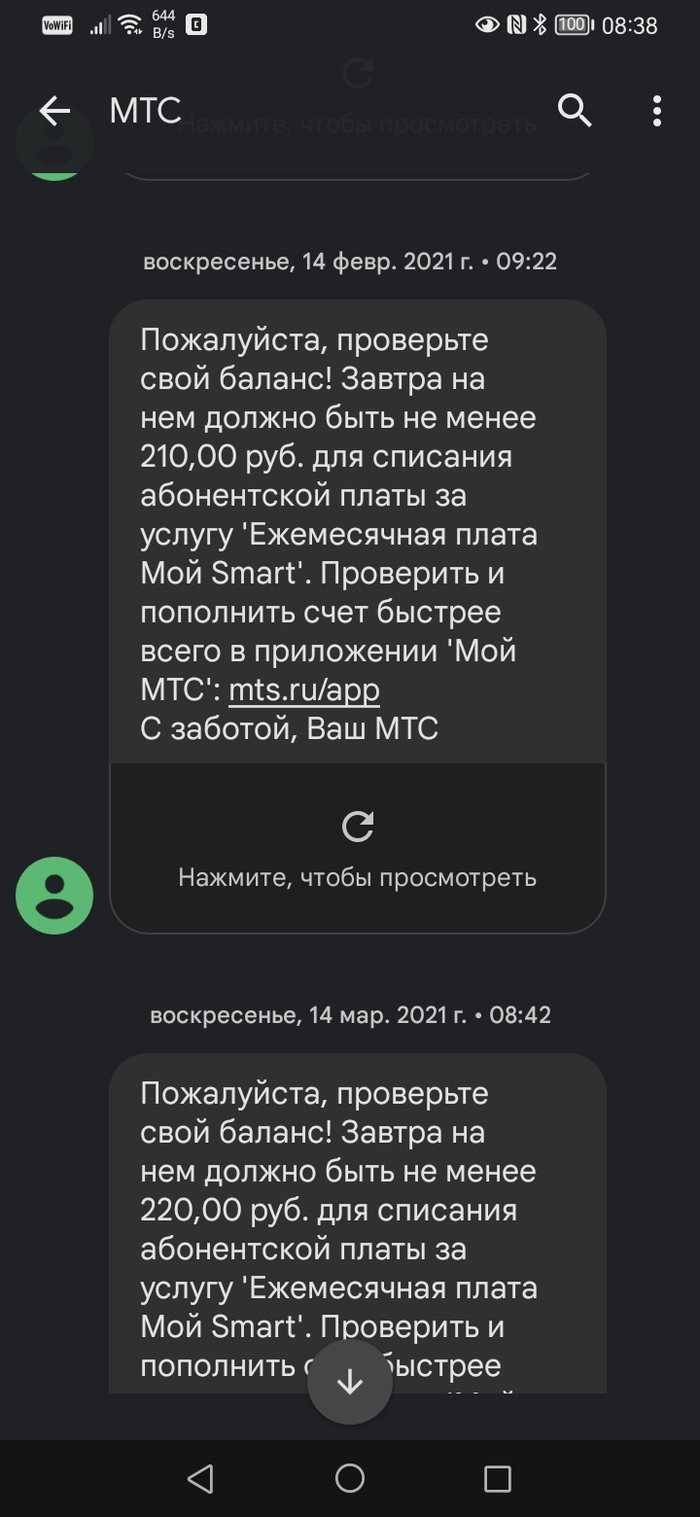Search within the МТС conversation

click(575, 111)
